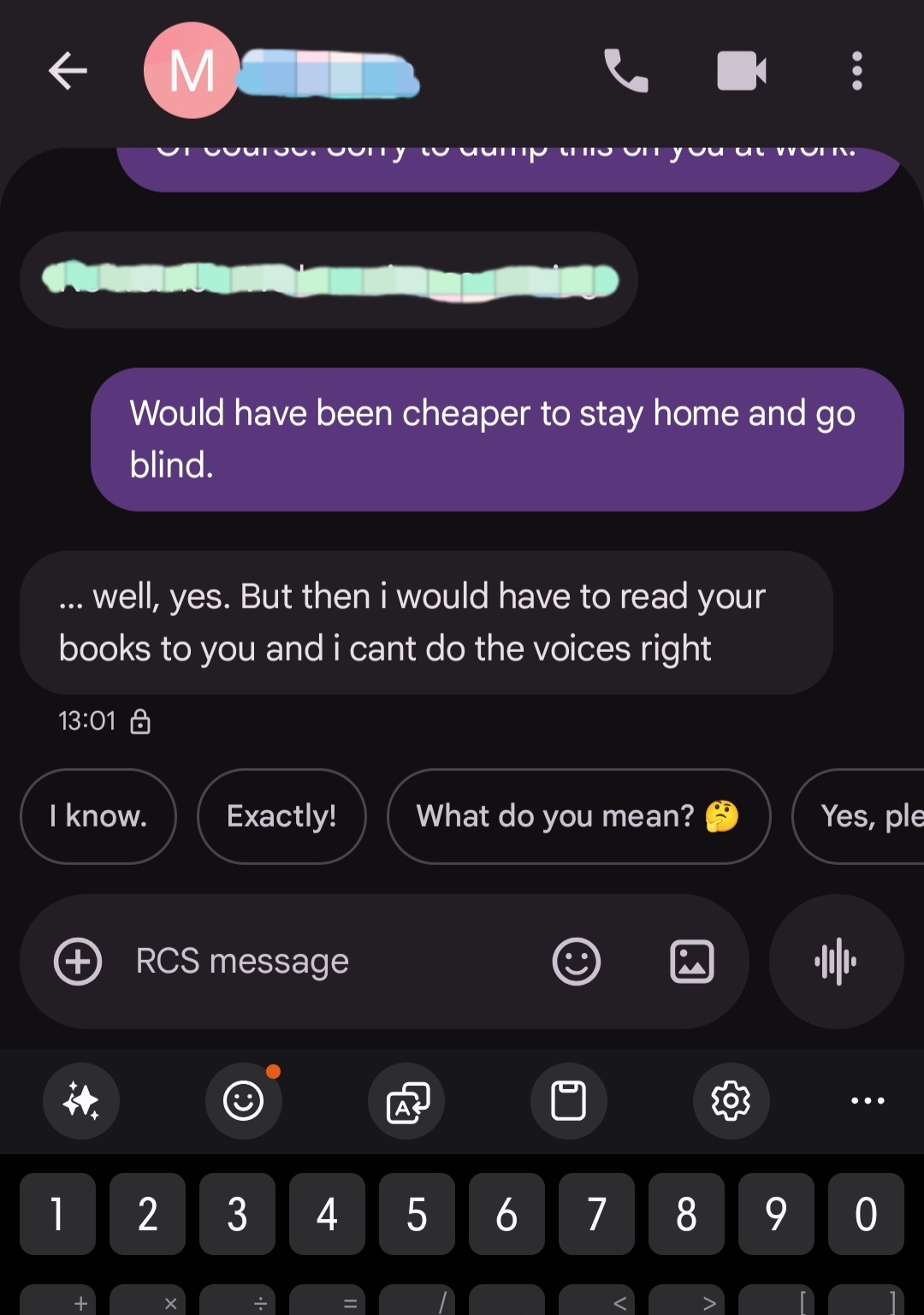
Task: Open the contact's avatar M
Action: (x=192, y=71)
